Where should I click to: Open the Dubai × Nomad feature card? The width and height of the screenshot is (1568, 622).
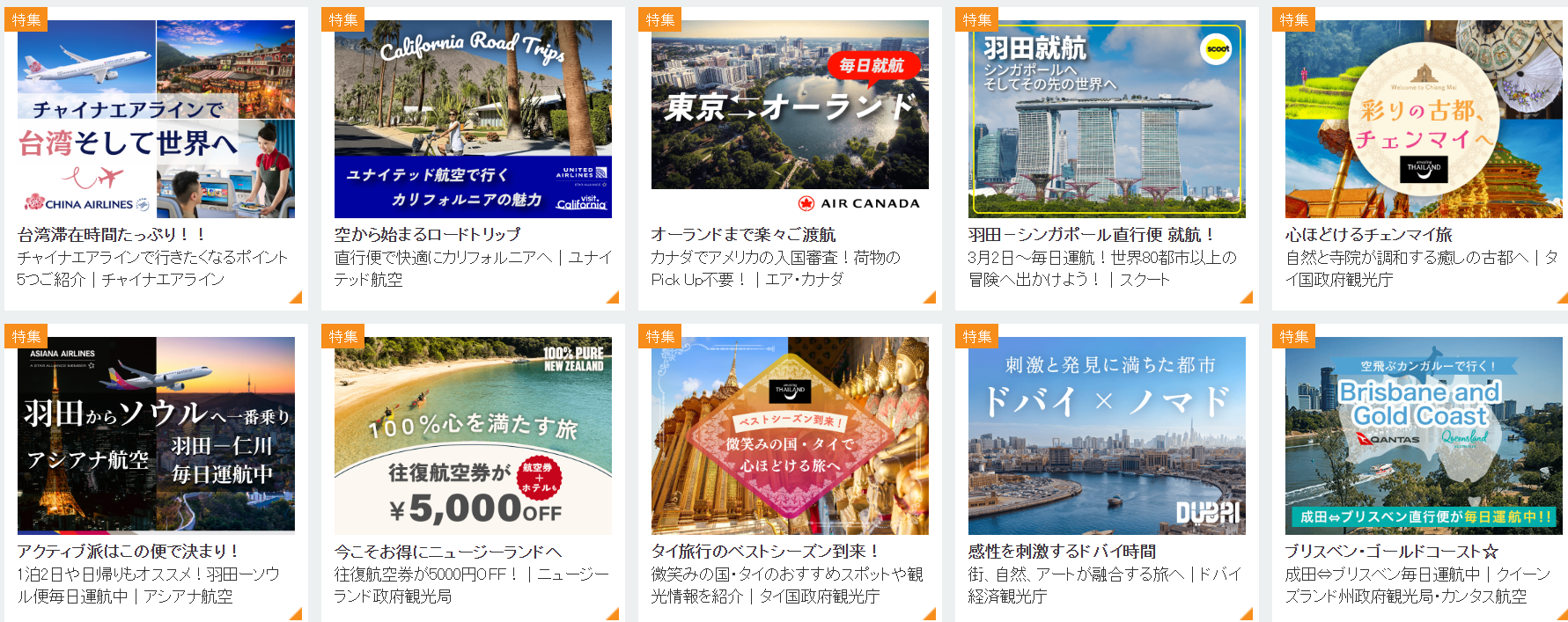click(1107, 436)
